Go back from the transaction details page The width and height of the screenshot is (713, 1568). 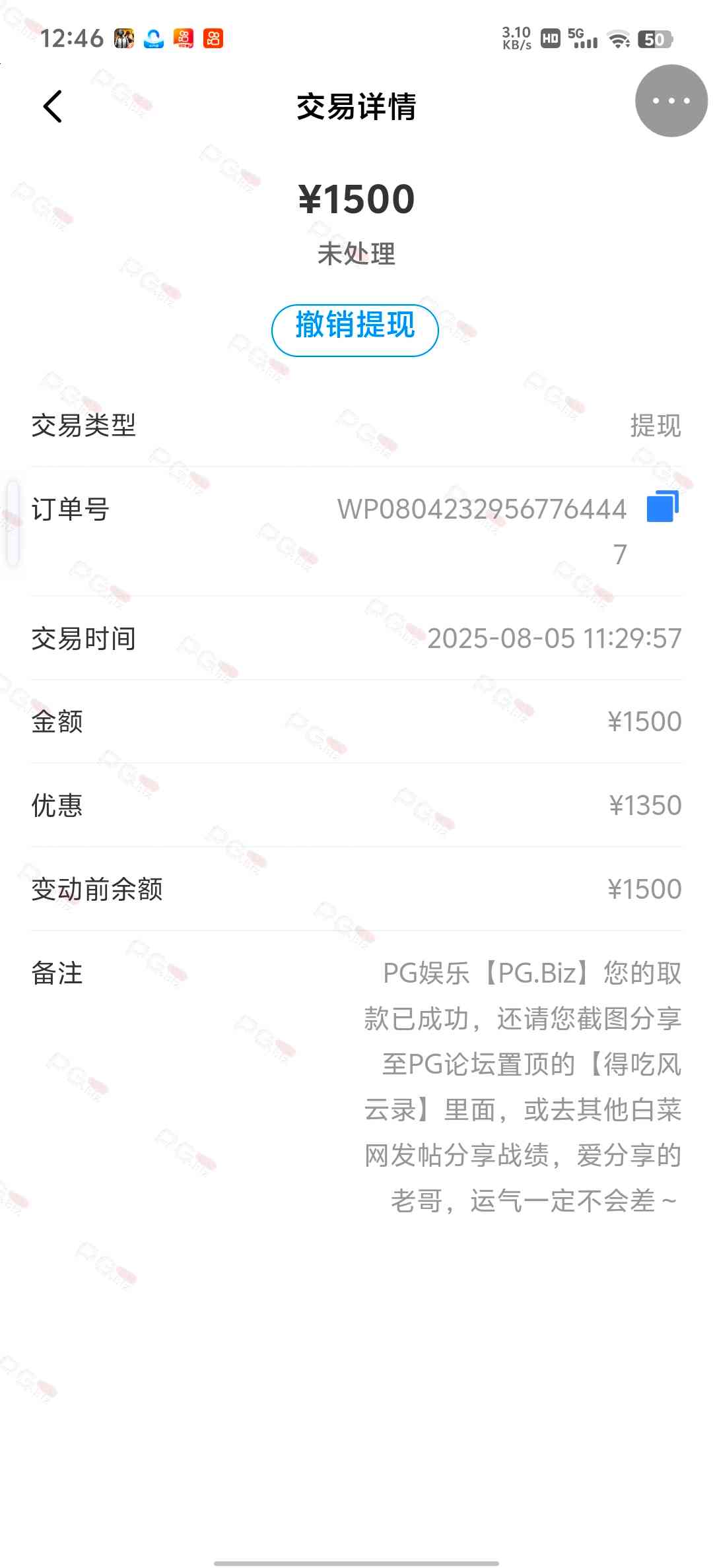coord(53,107)
